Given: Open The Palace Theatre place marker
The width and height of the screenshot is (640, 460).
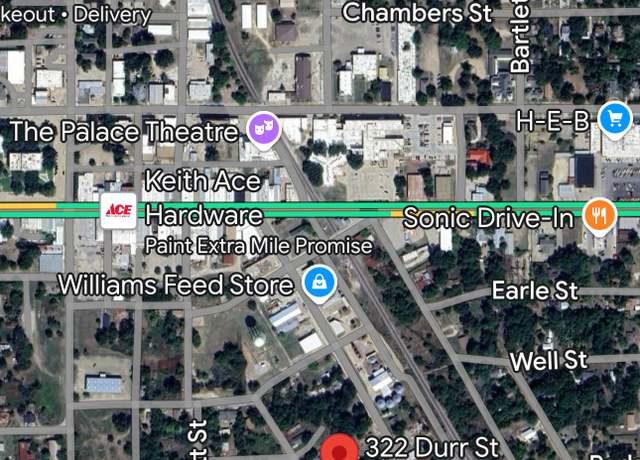Looking at the screenshot, I should pos(262,130).
